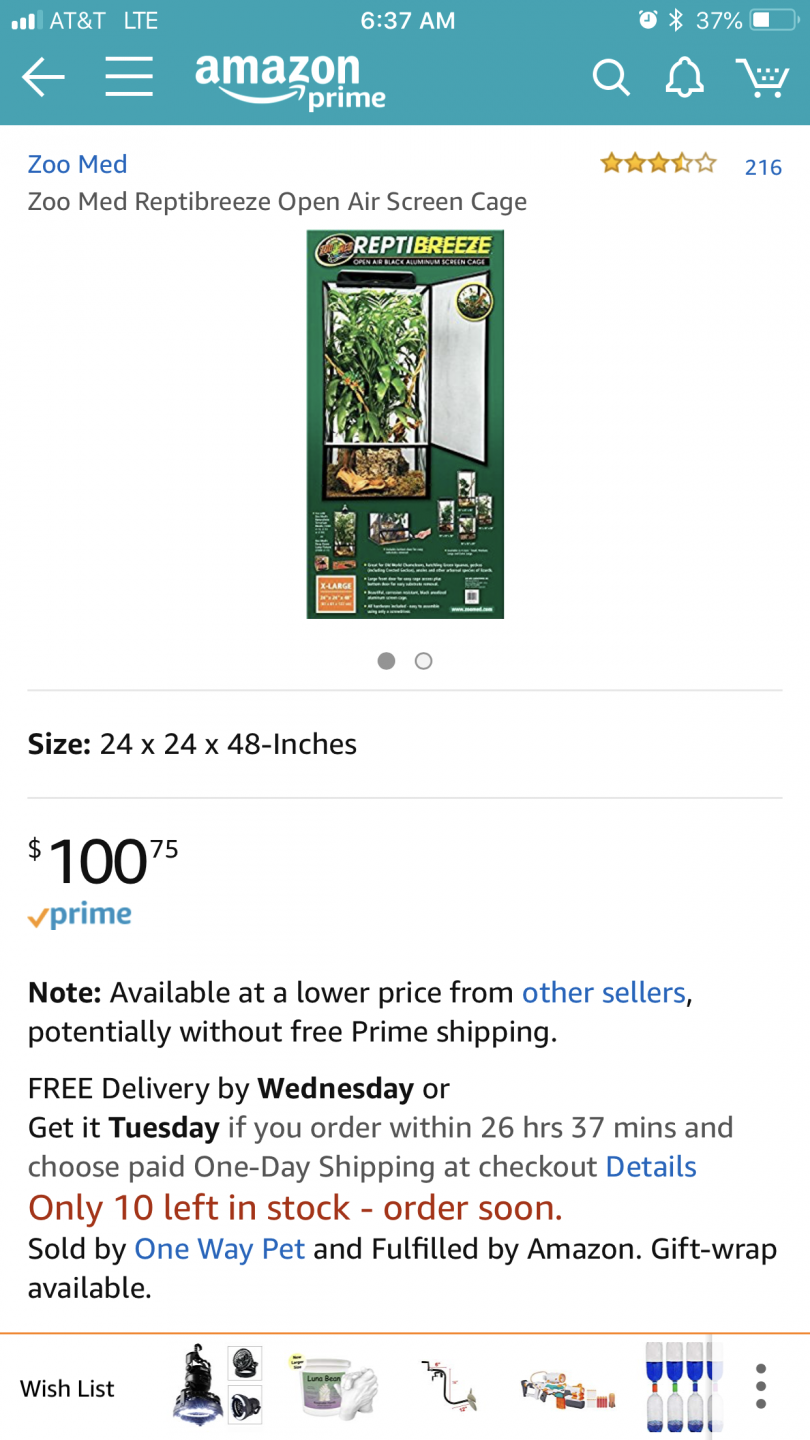Open the 216 customer reviews
Image resolution: width=810 pixels, height=1440 pixels.
[x=762, y=167]
